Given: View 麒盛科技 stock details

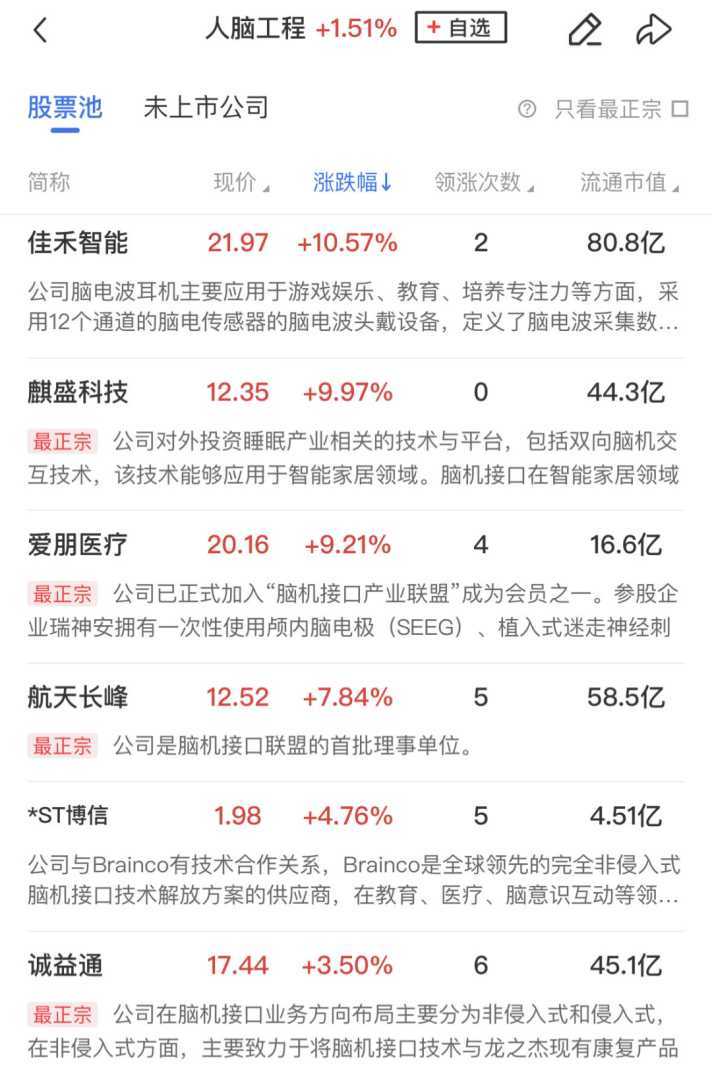Looking at the screenshot, I should [x=78, y=392].
